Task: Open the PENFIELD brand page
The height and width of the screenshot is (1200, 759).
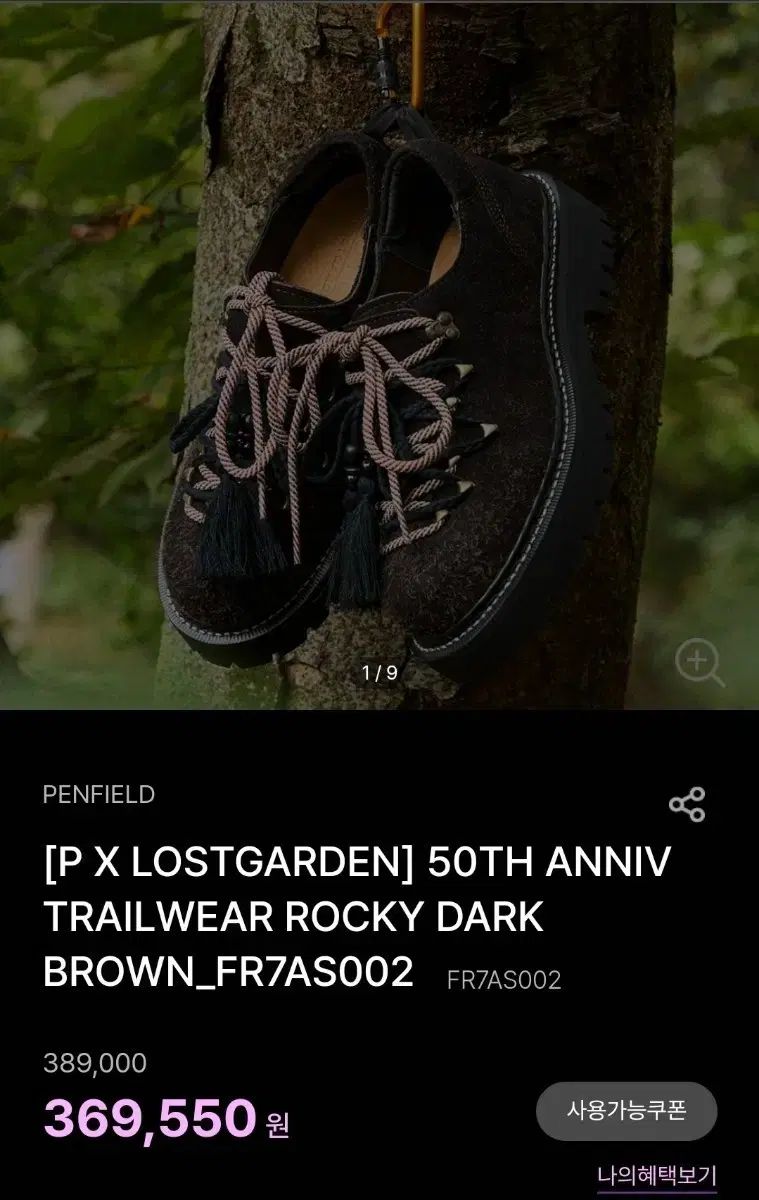Action: (x=99, y=795)
